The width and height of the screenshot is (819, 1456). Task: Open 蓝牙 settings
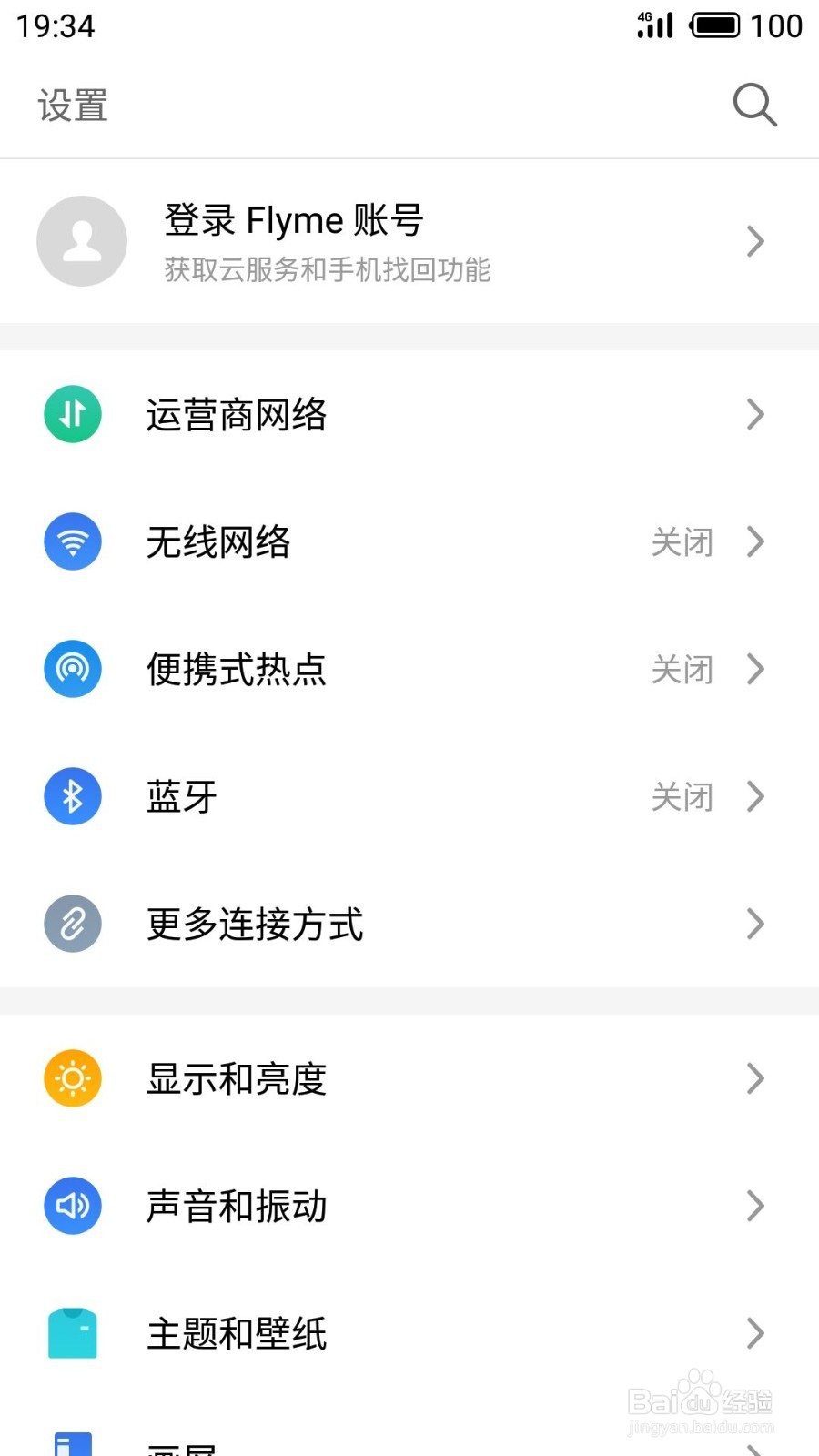pos(409,796)
